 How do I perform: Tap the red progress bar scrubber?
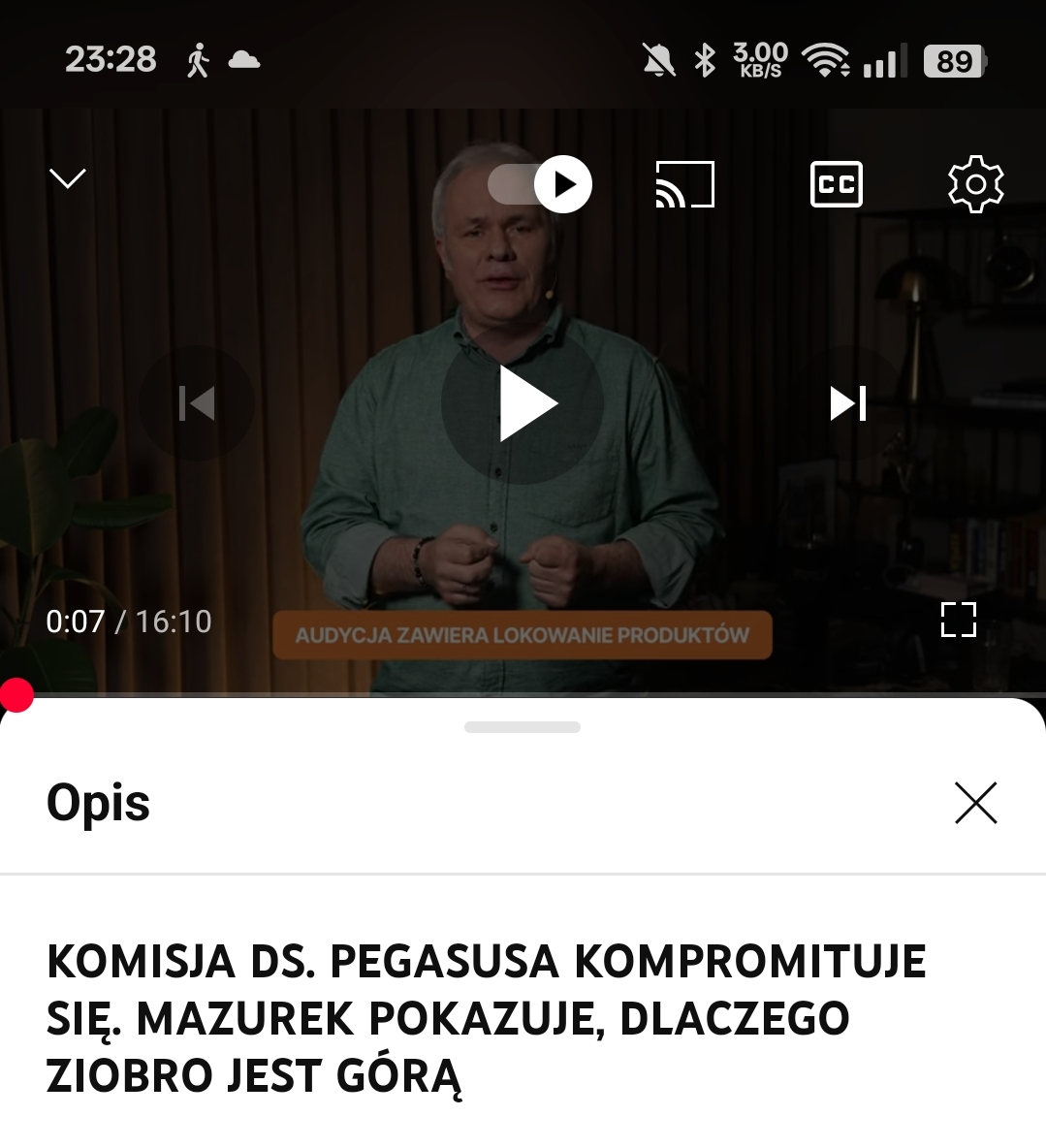[16, 694]
